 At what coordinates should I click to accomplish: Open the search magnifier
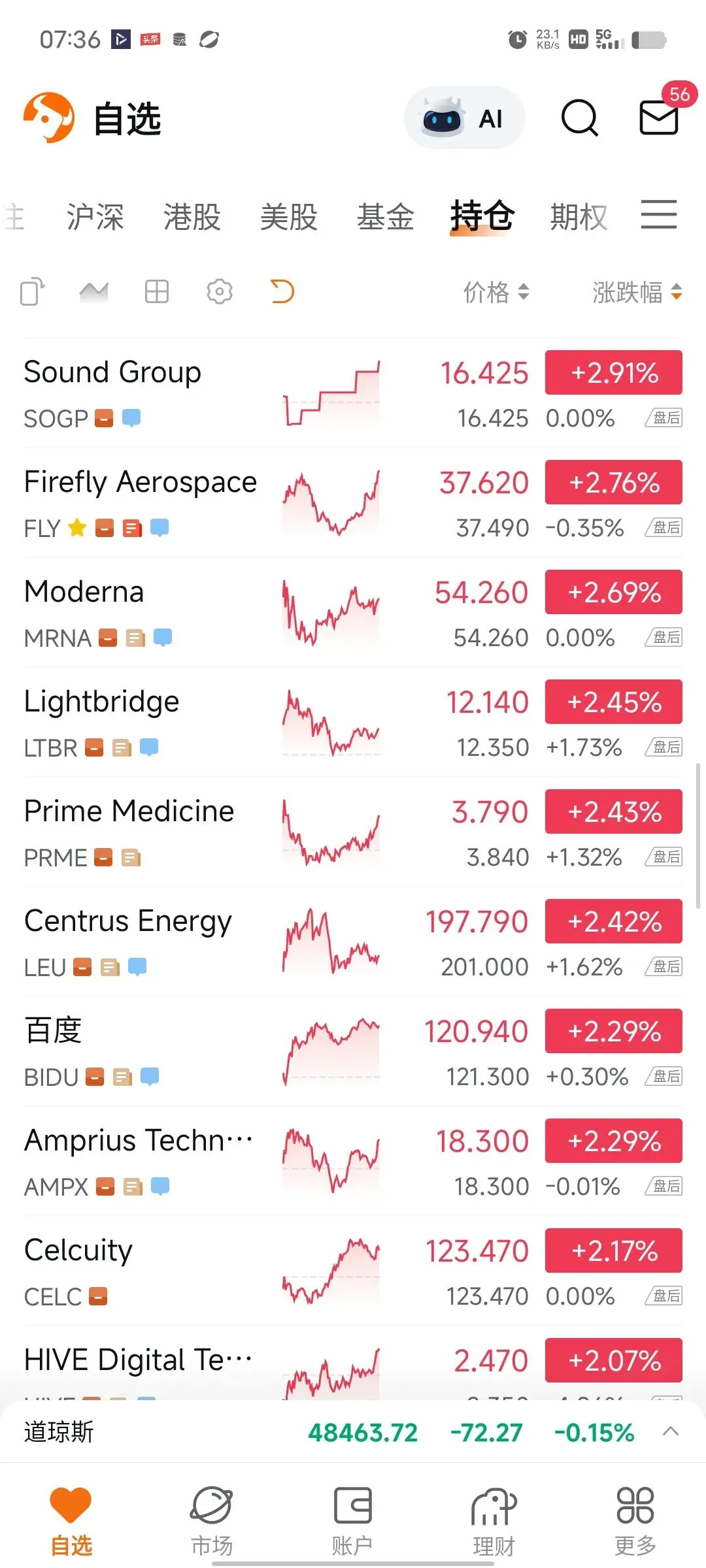click(x=579, y=118)
